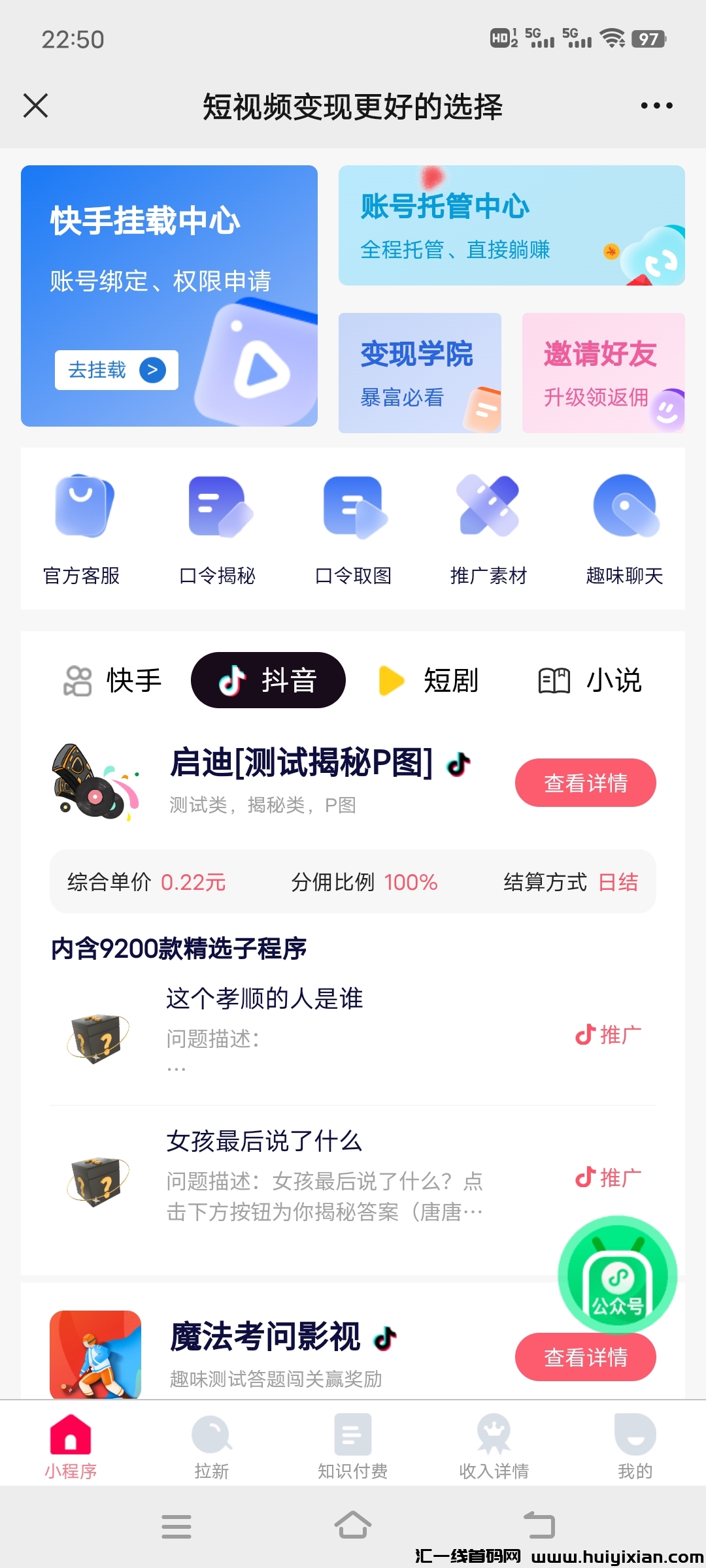Tap the 去挂载 button
The height and width of the screenshot is (1568, 706).
(116, 370)
